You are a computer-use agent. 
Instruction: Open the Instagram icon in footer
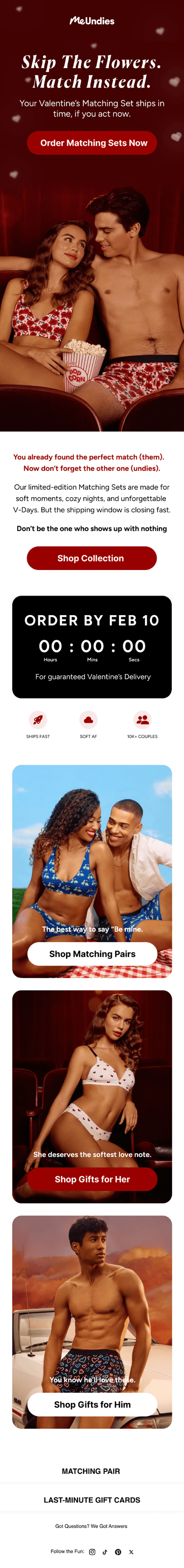(92, 1551)
